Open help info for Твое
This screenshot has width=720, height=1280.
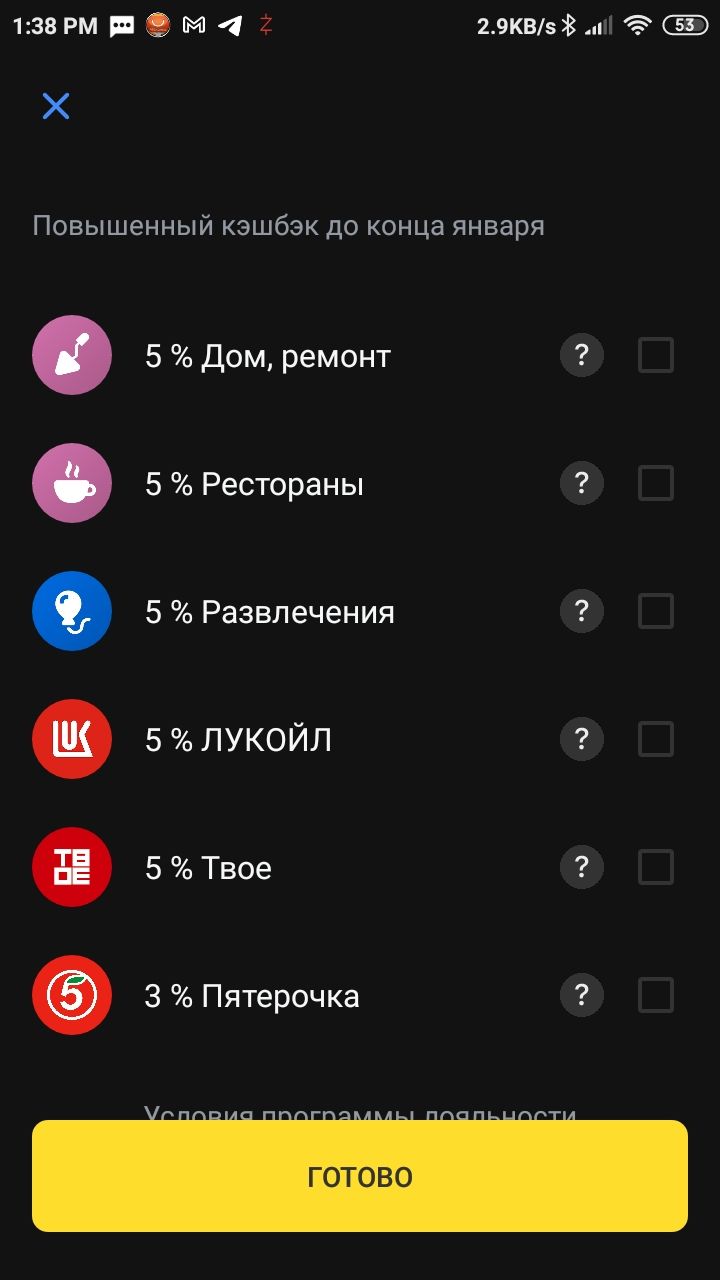tap(582, 867)
